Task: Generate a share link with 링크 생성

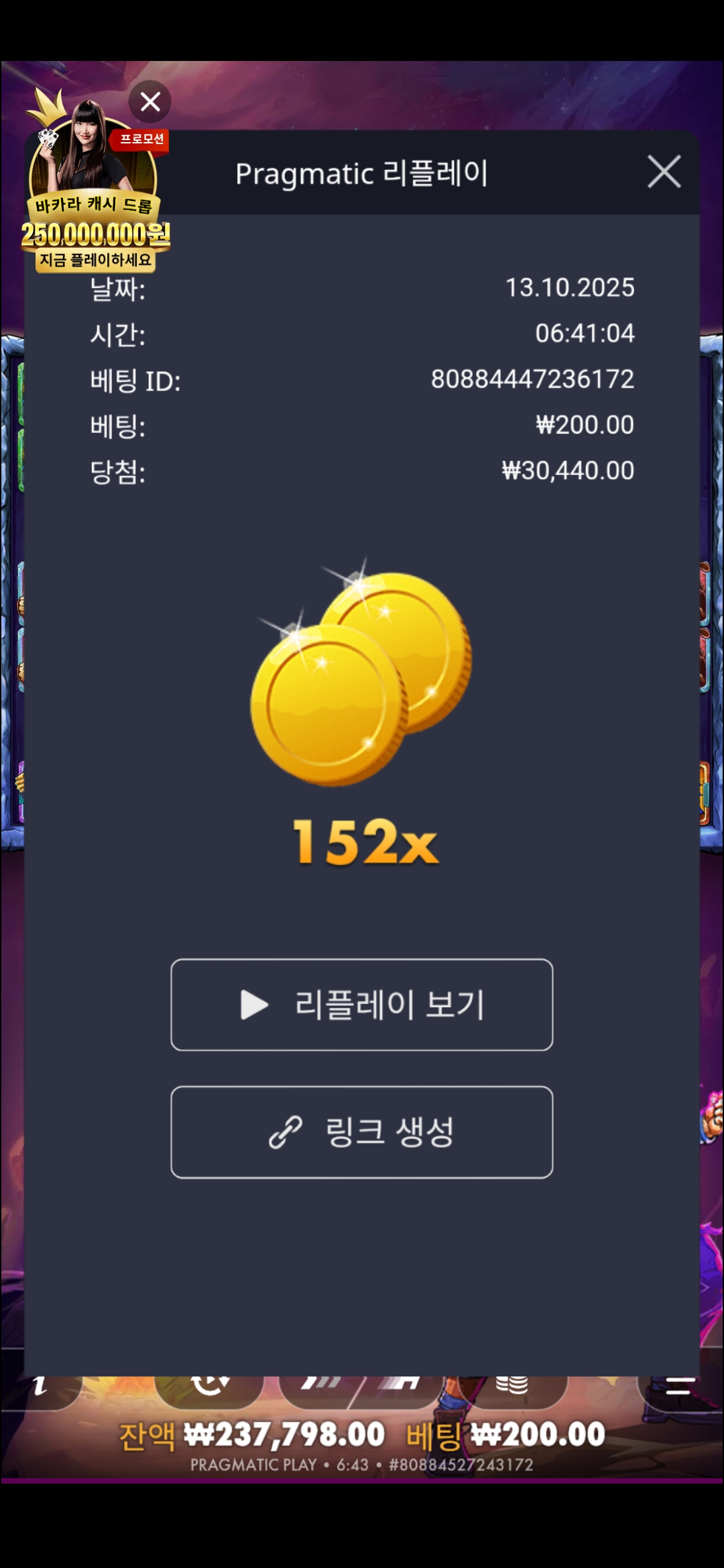Action: (x=362, y=1132)
